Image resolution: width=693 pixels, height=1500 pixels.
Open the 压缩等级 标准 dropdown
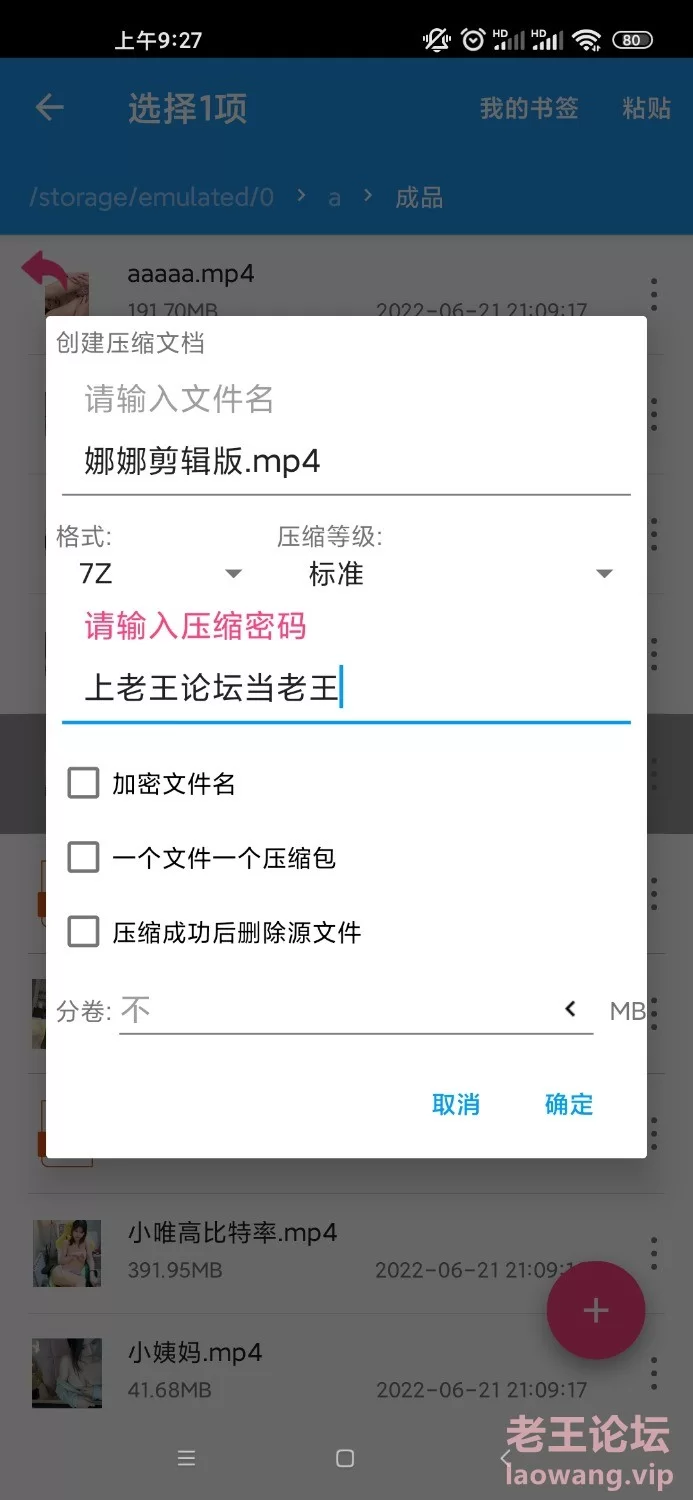(x=460, y=574)
